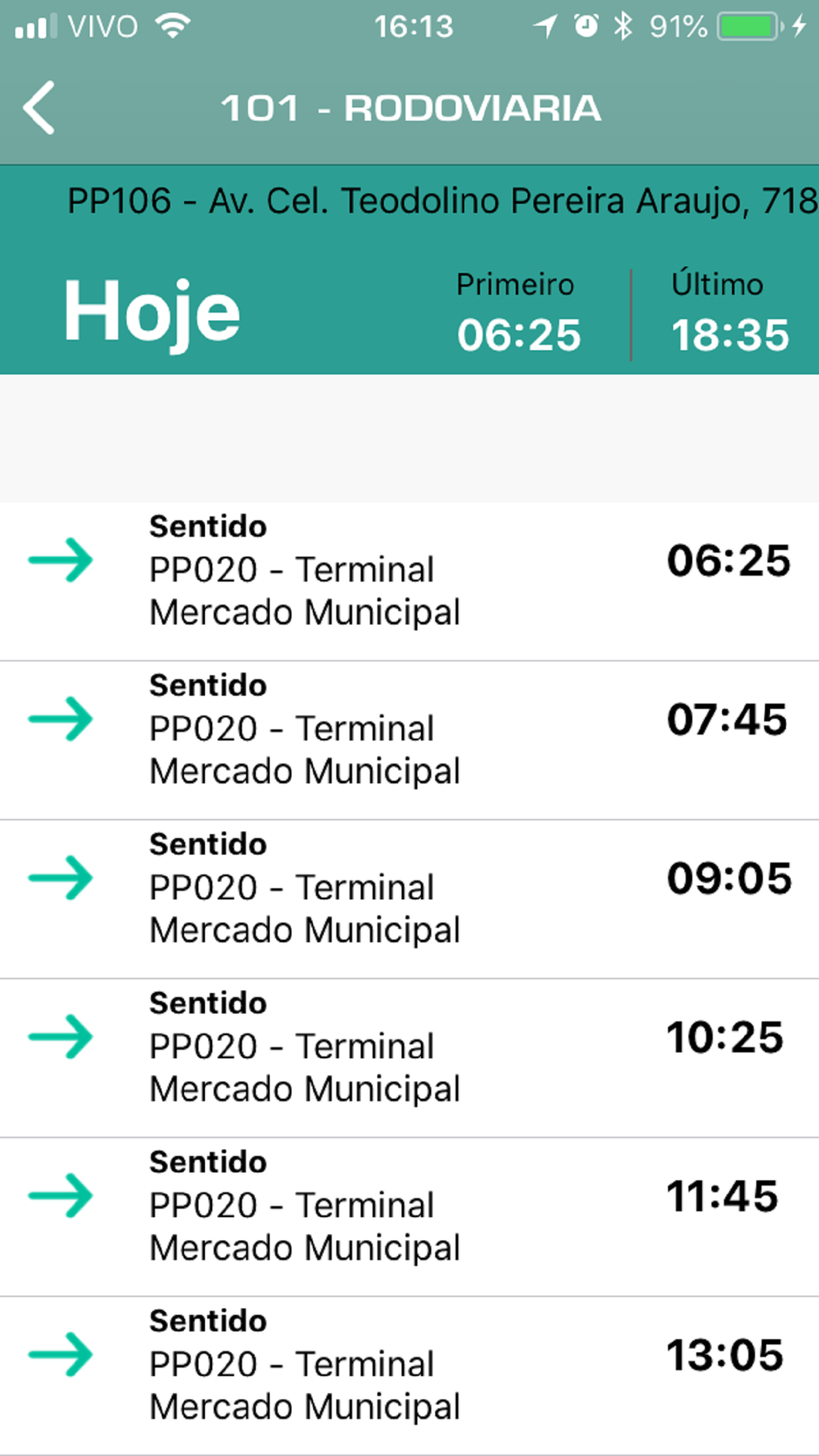Viewport: 819px width, 1456px height.
Task: Select the 07:45 departure row
Action: (x=409, y=740)
